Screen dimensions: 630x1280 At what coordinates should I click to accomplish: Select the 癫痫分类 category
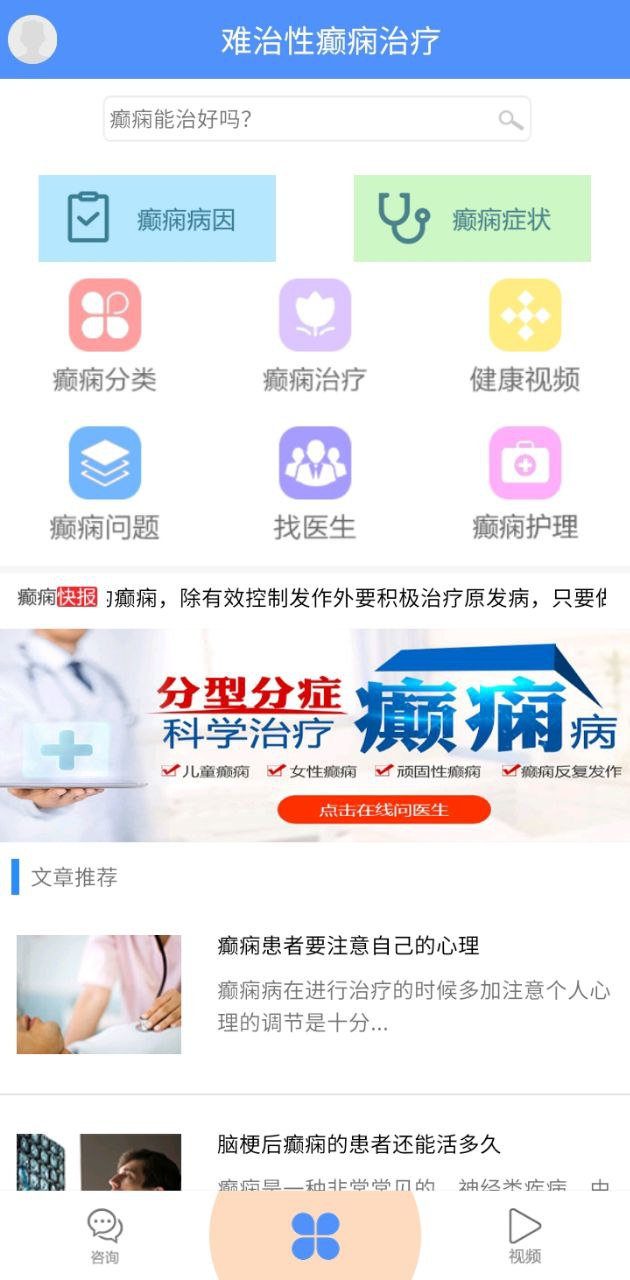pyautogui.click(x=105, y=335)
